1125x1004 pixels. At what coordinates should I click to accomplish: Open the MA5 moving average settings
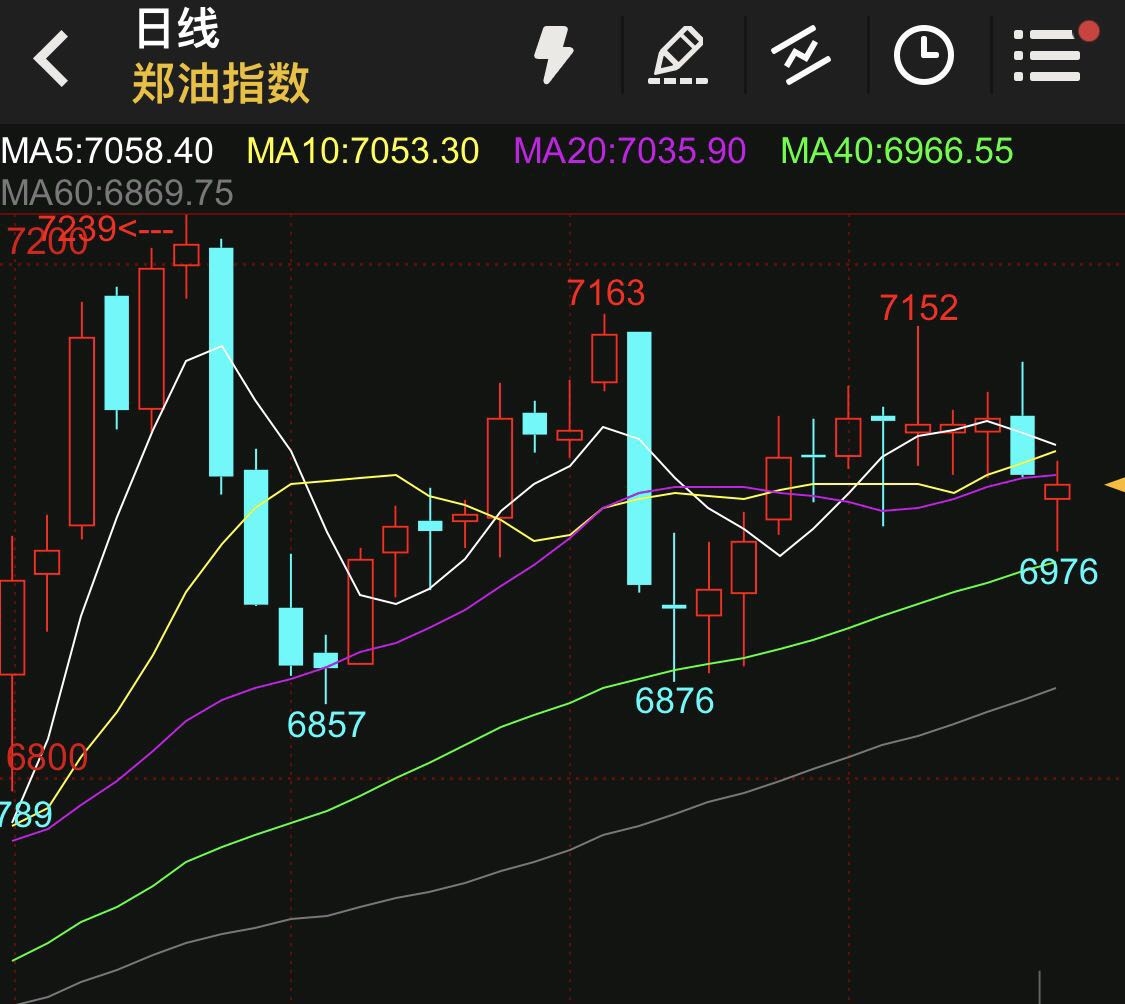click(107, 151)
